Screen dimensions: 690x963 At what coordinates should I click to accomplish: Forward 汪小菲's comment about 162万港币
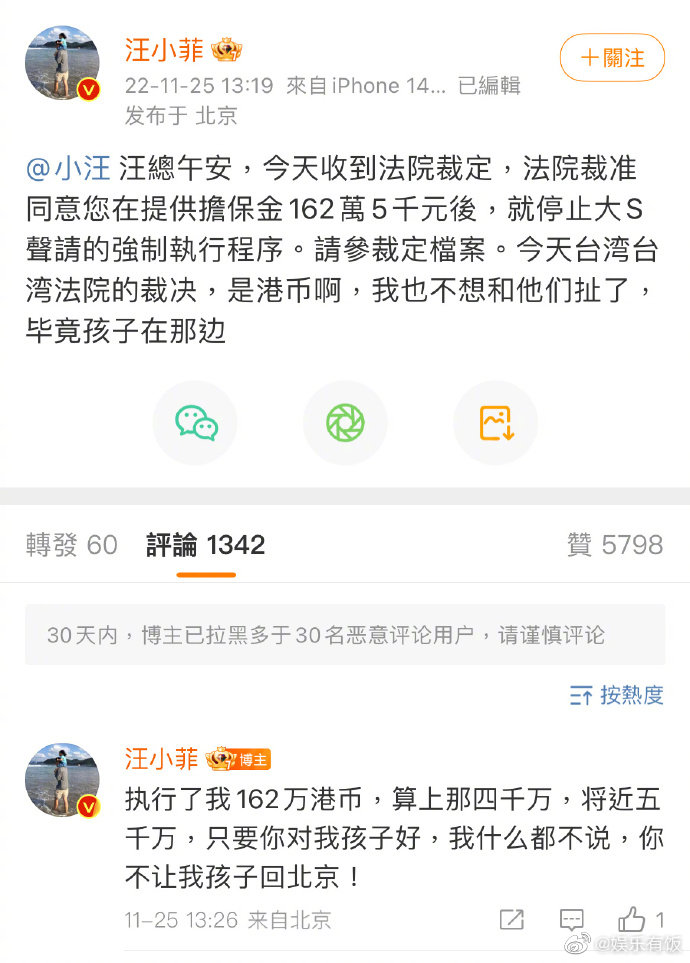coord(512,919)
